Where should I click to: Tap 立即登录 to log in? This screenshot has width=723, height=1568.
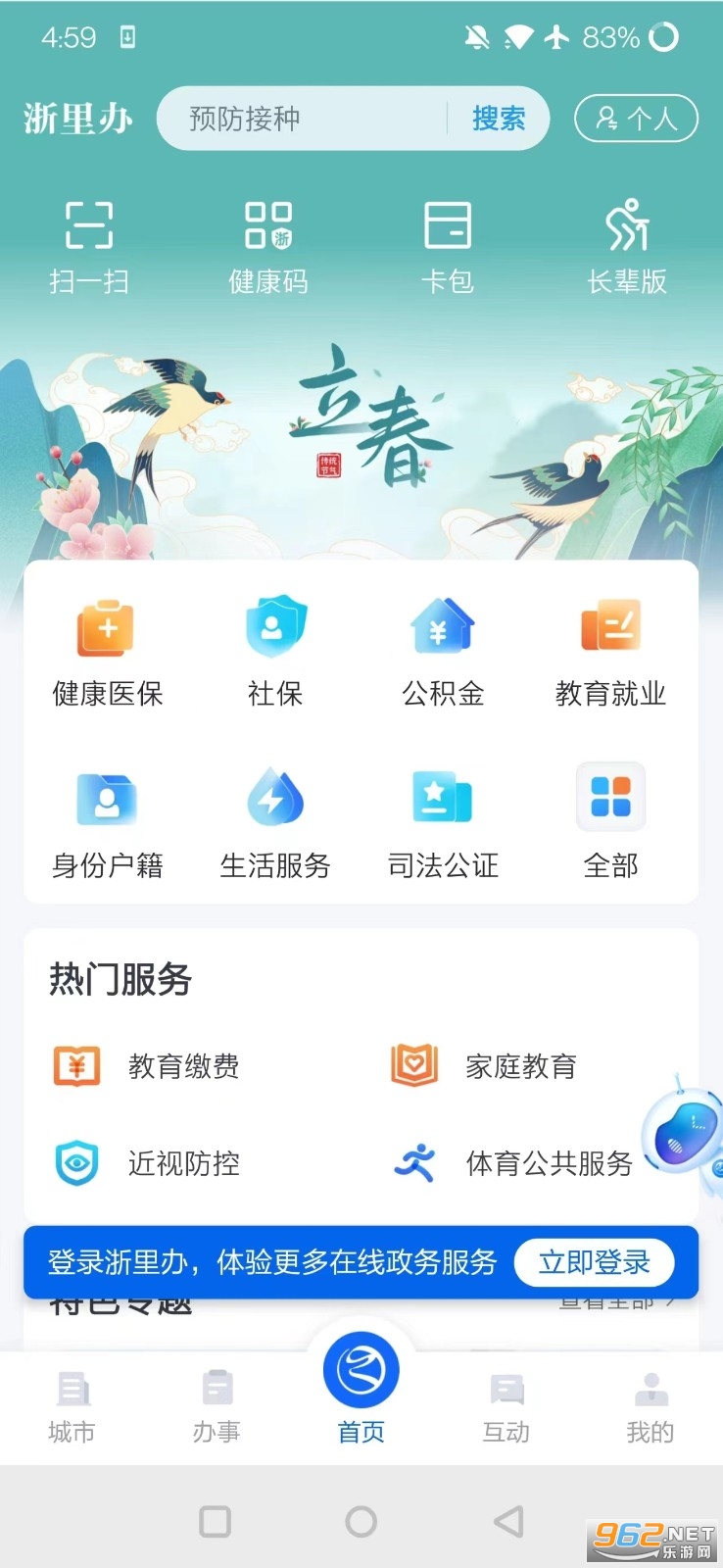[x=595, y=1262]
